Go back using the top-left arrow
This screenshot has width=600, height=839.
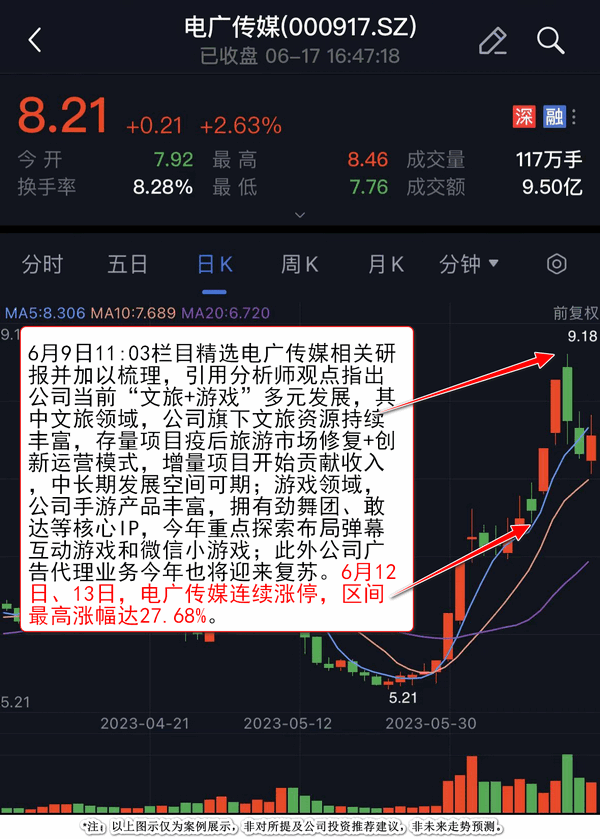pos(35,40)
